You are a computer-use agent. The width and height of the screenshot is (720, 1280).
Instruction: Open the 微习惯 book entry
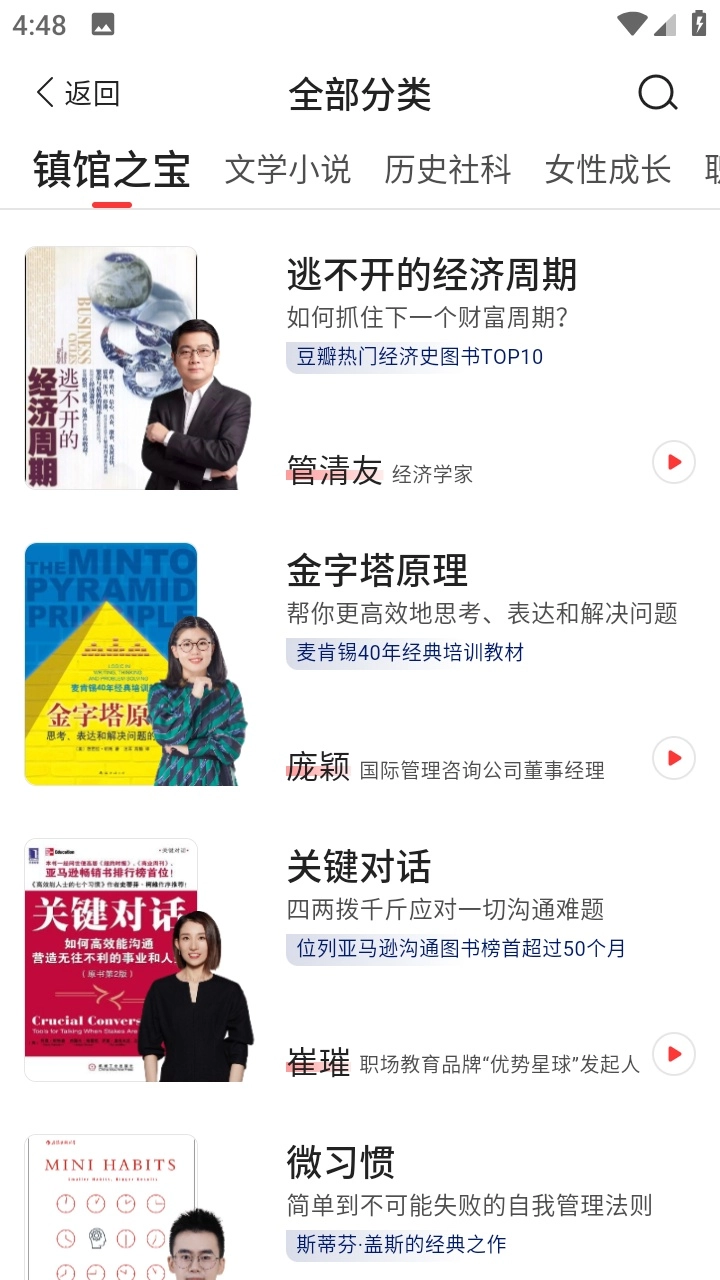341,1163
